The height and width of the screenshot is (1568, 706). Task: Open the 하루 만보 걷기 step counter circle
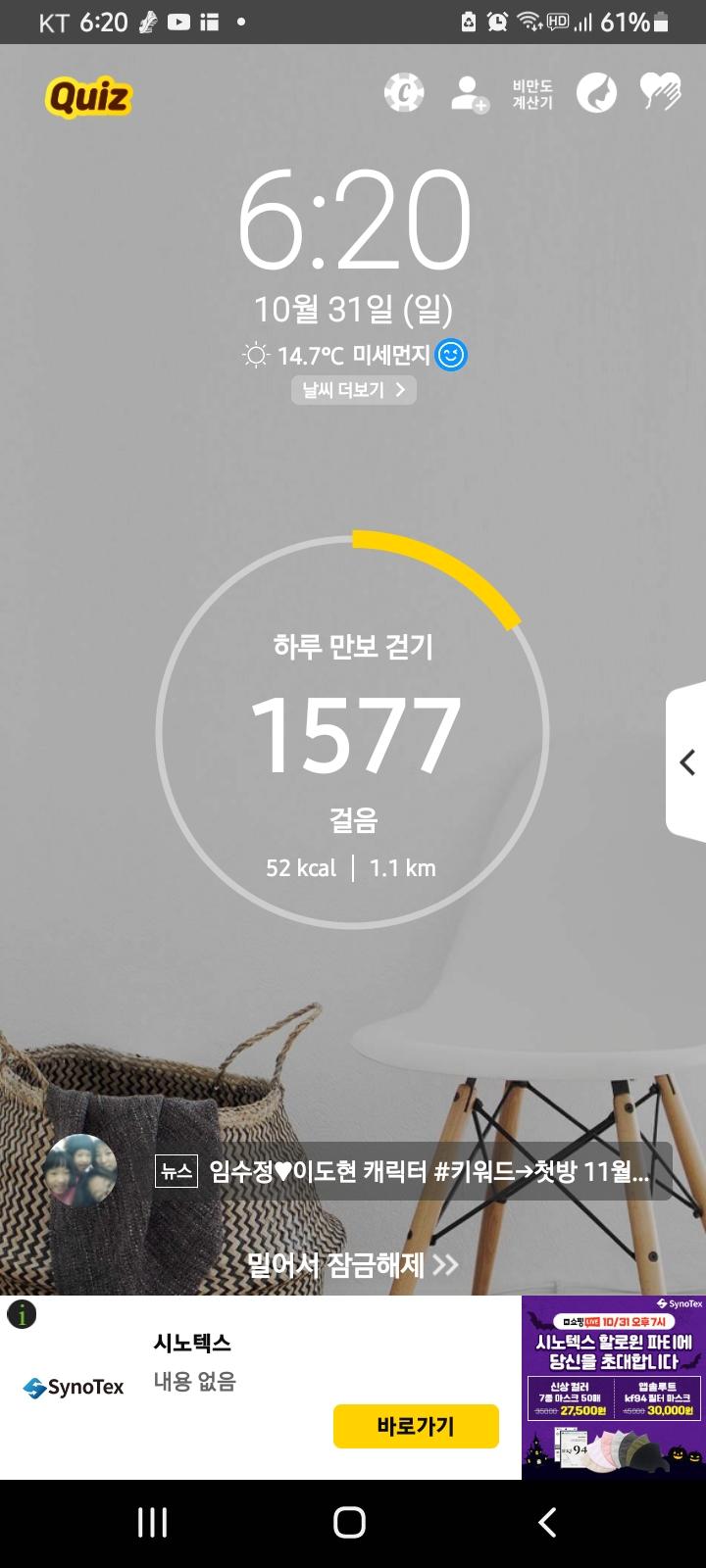point(353,730)
